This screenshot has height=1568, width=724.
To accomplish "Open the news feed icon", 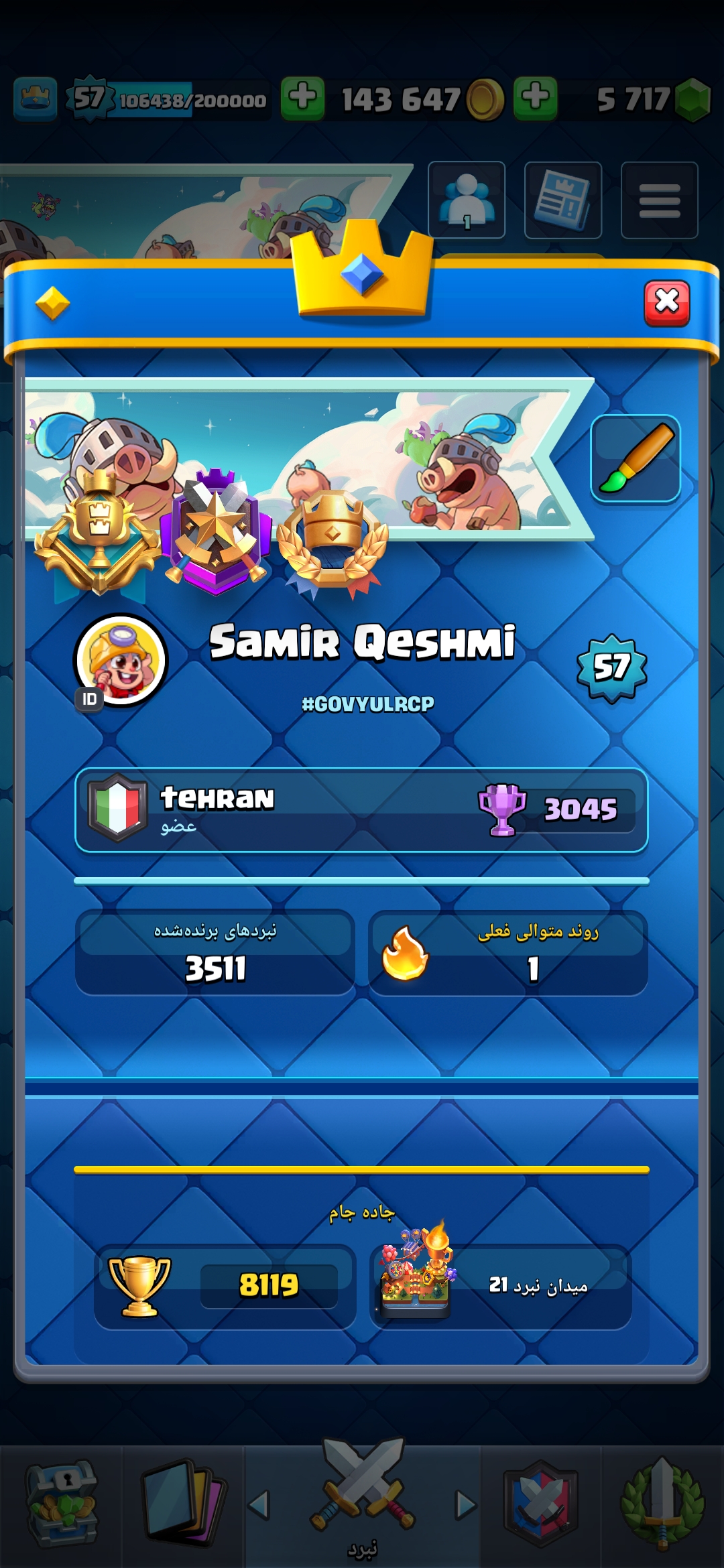I will (x=563, y=200).
